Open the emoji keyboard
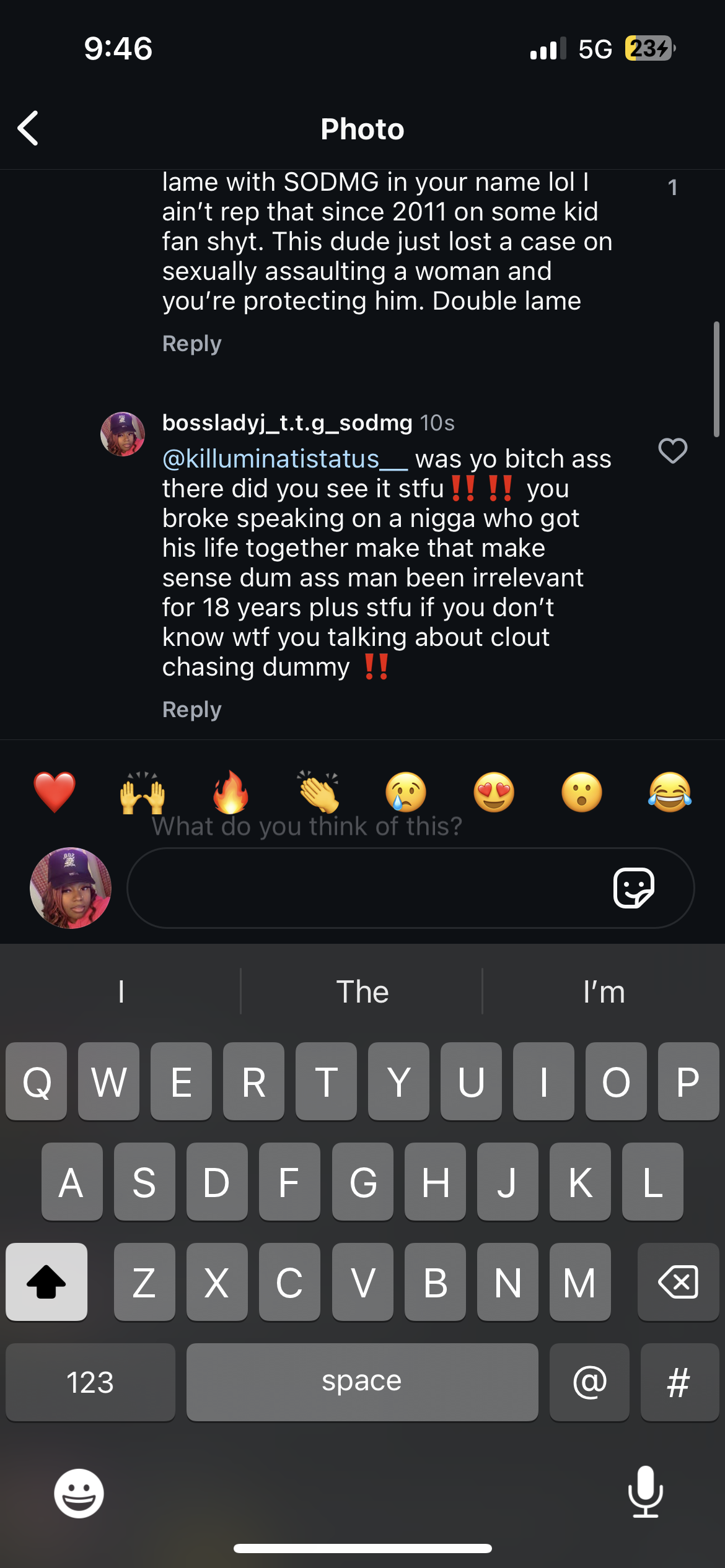The width and height of the screenshot is (725, 1568). point(79,1493)
